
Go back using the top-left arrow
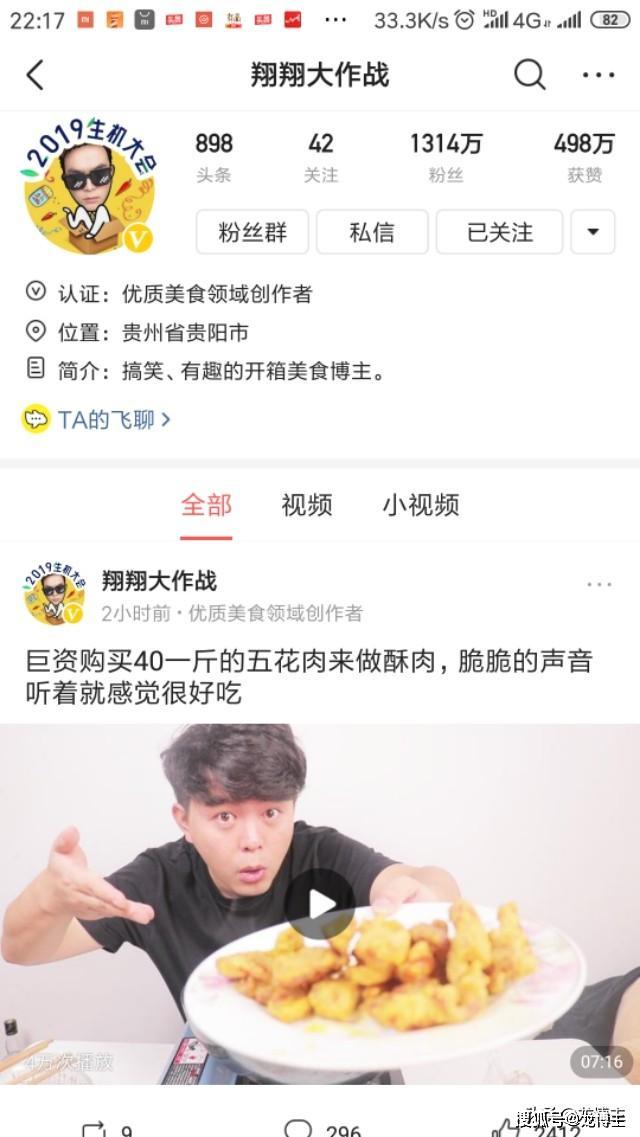35,75
